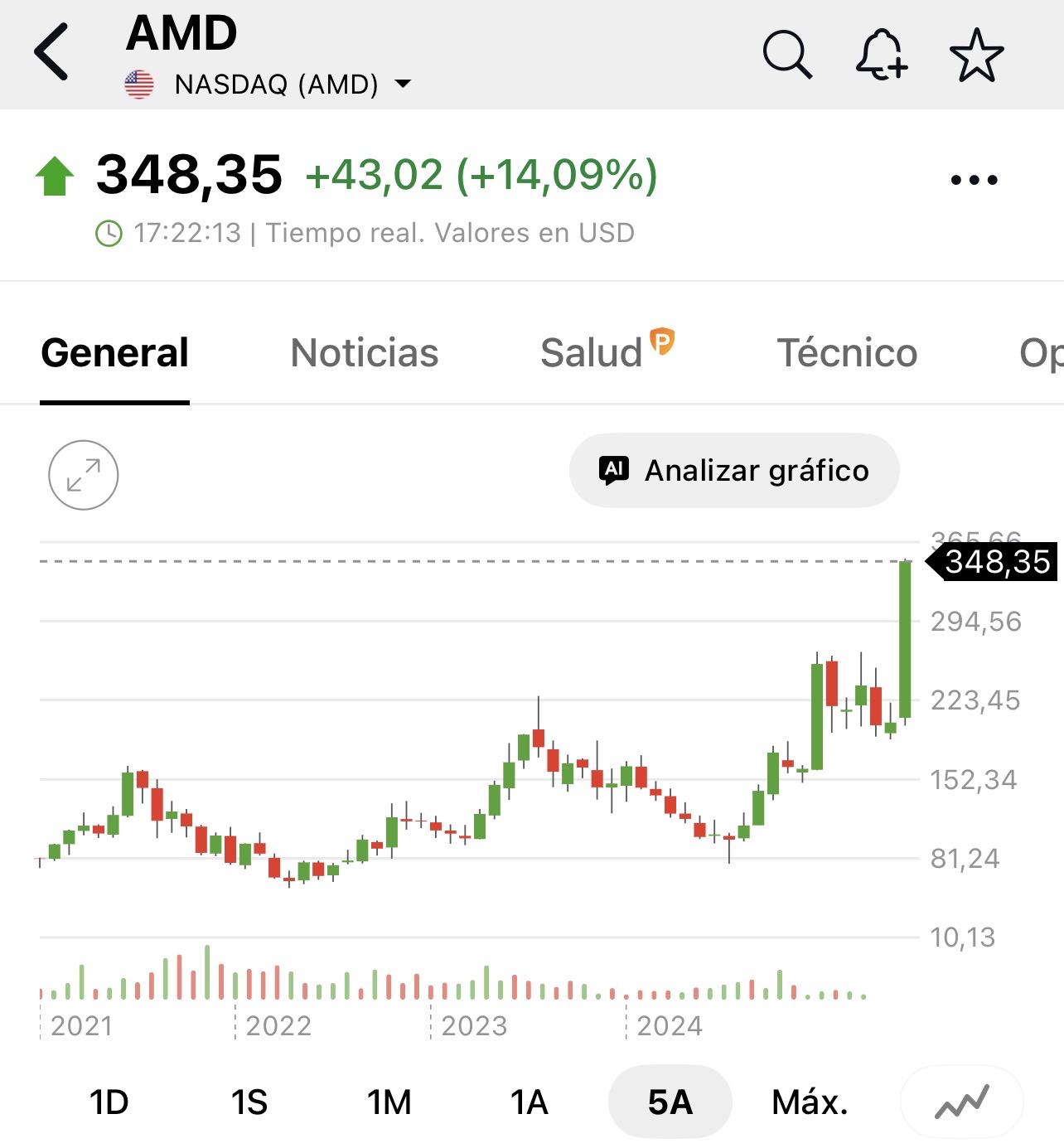
Task: Select the 1M time range
Action: point(389,1102)
